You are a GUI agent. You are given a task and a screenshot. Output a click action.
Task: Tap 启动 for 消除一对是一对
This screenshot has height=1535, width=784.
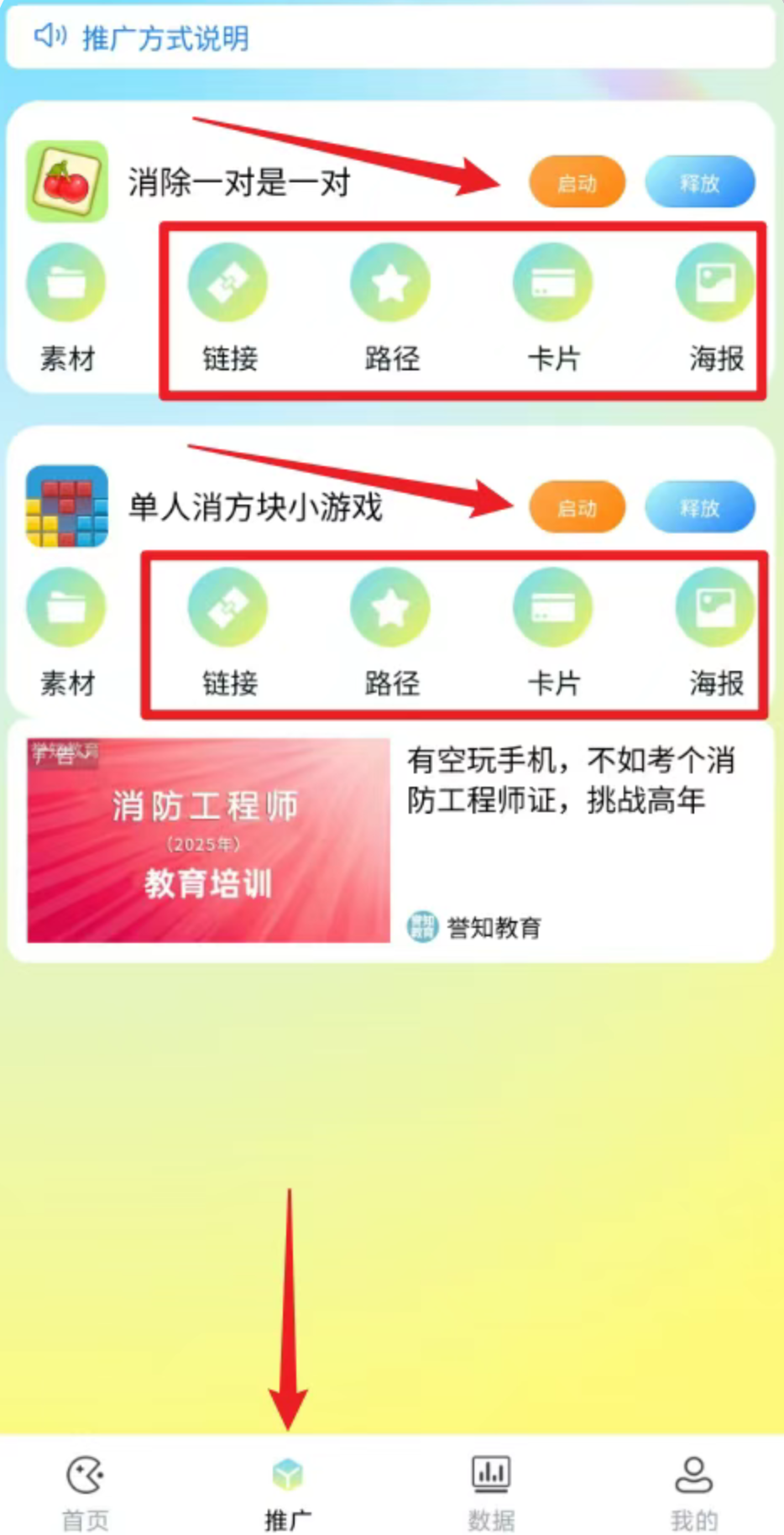(x=577, y=182)
